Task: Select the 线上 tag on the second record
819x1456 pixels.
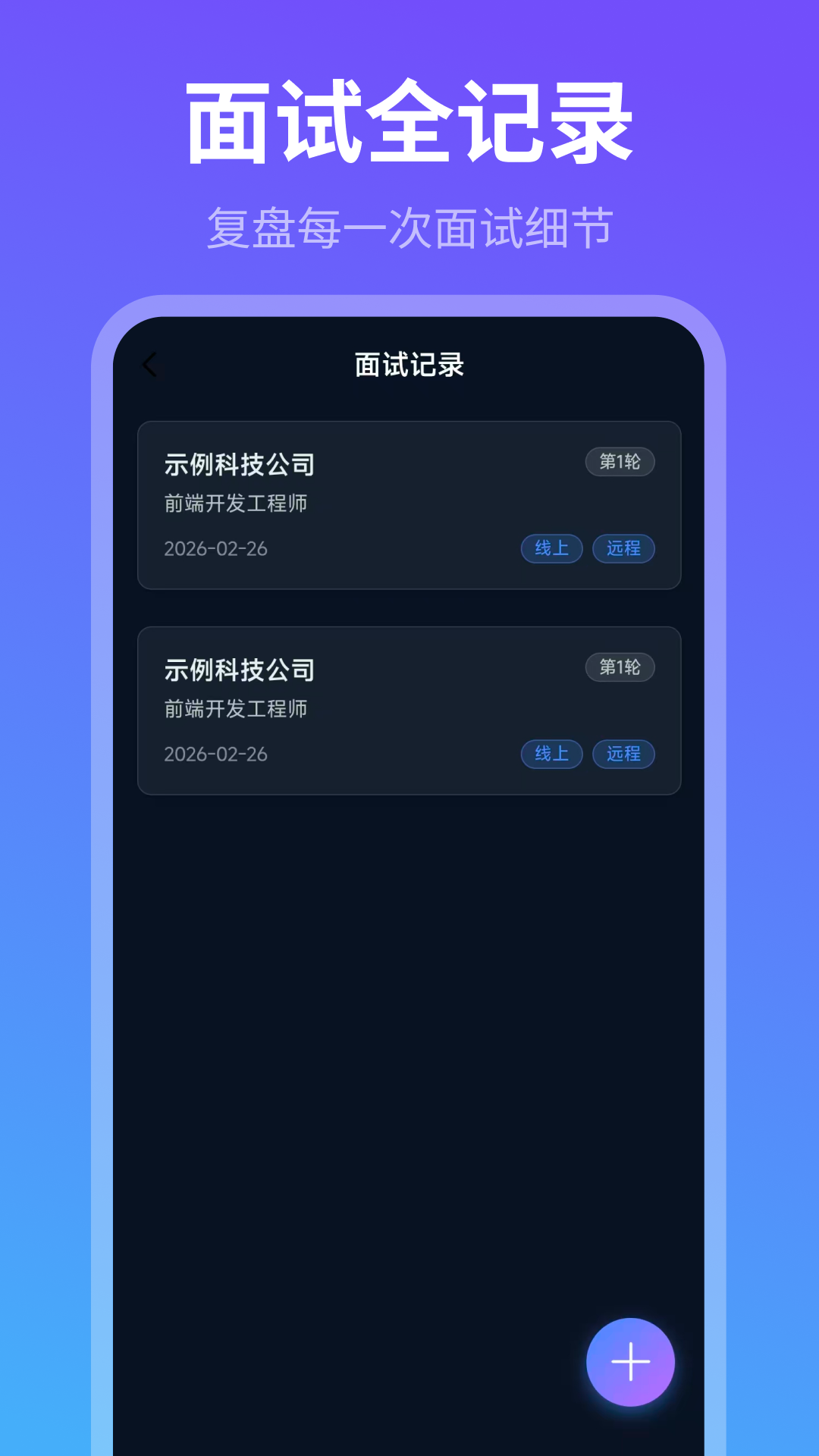Action: pyautogui.click(x=551, y=754)
